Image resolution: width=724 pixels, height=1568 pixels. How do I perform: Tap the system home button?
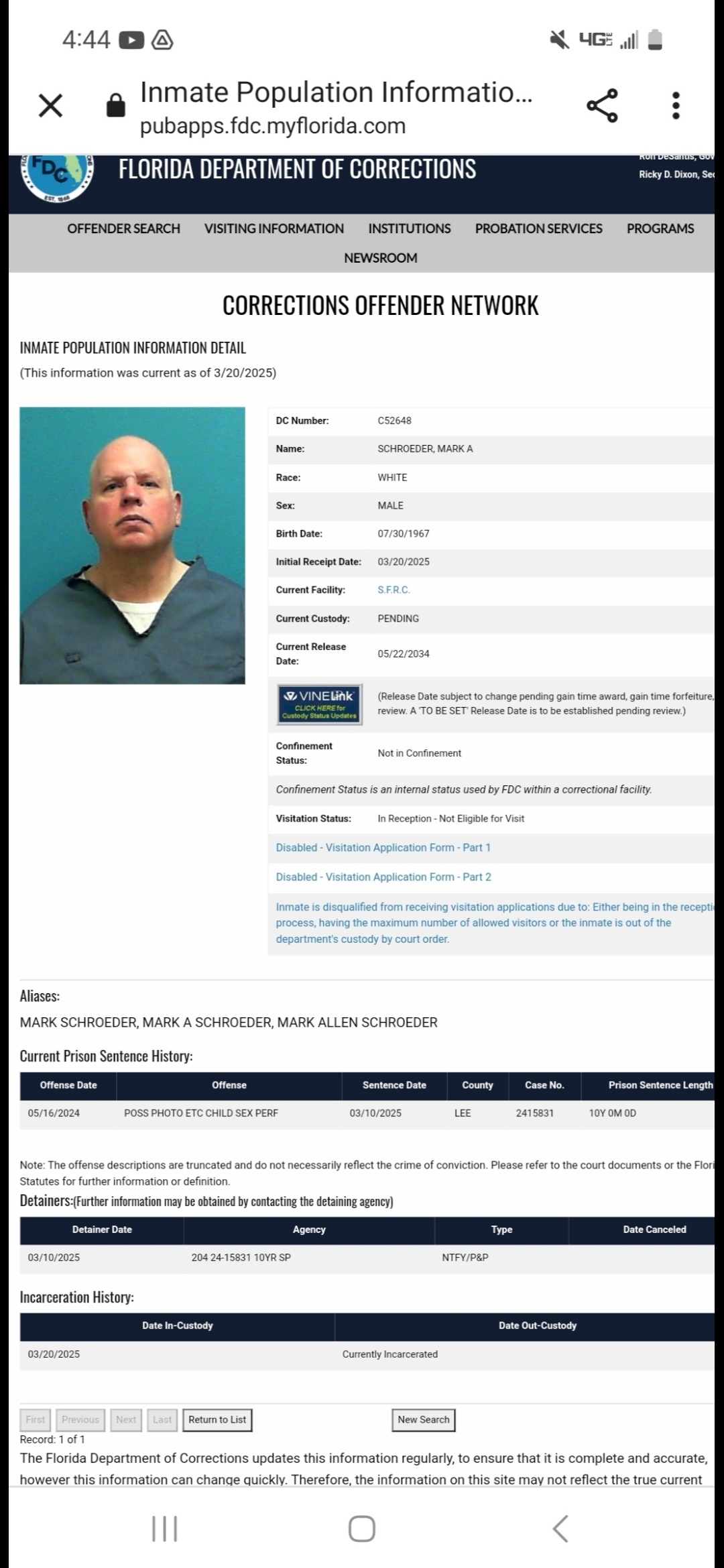pyautogui.click(x=362, y=1528)
